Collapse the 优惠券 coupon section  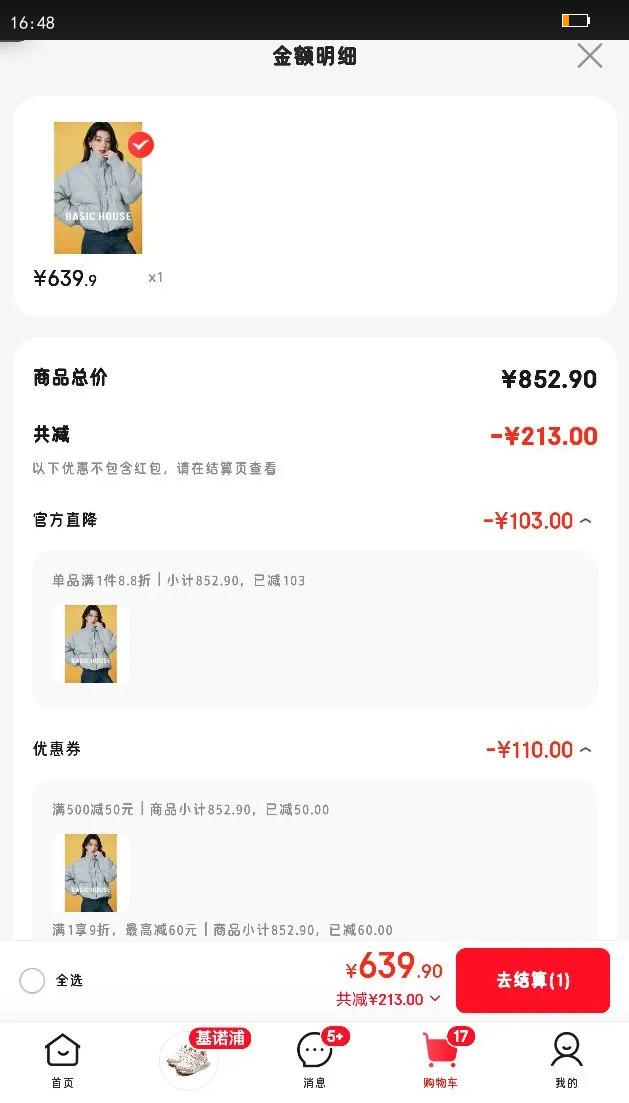586,750
